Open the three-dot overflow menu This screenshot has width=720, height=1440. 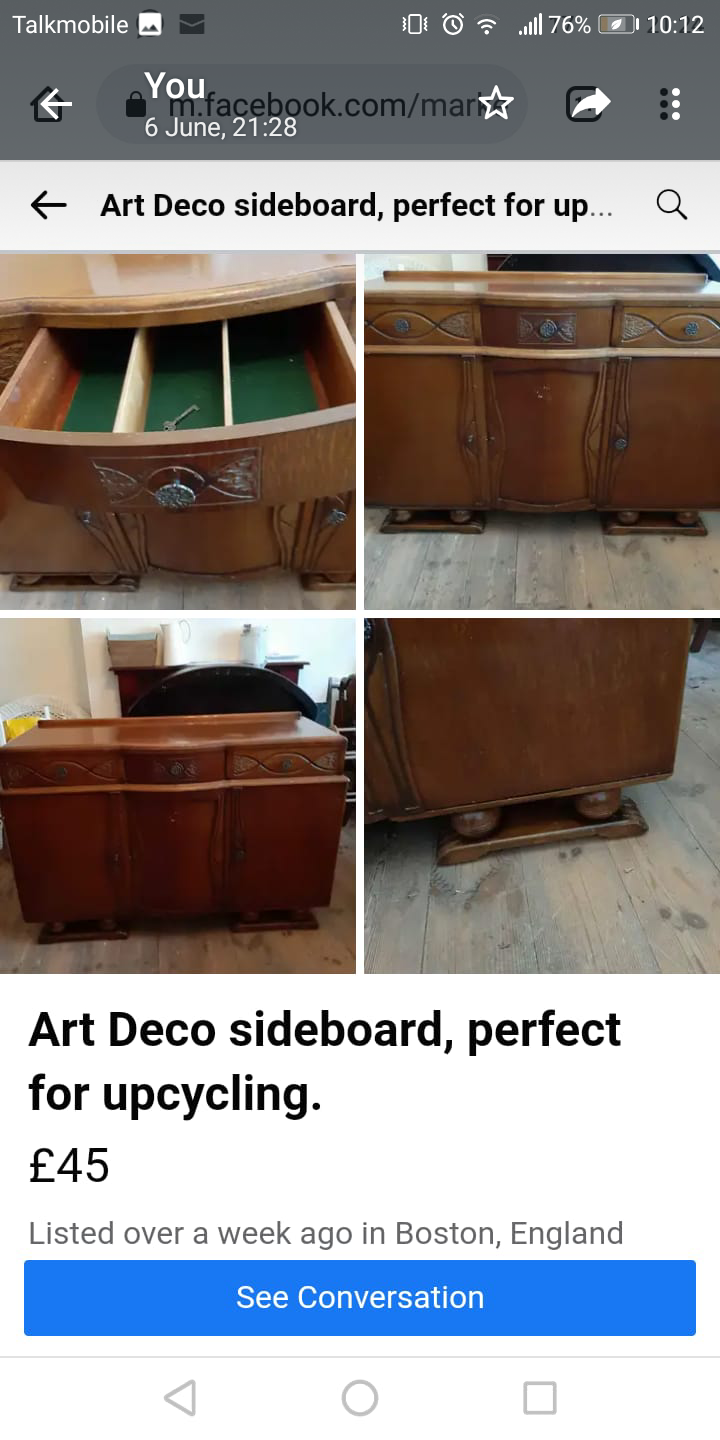(x=670, y=104)
